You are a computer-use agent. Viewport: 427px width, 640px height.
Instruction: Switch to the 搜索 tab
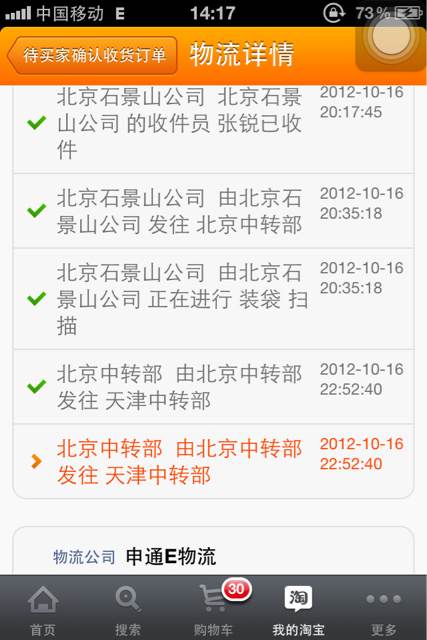[x=128, y=609]
